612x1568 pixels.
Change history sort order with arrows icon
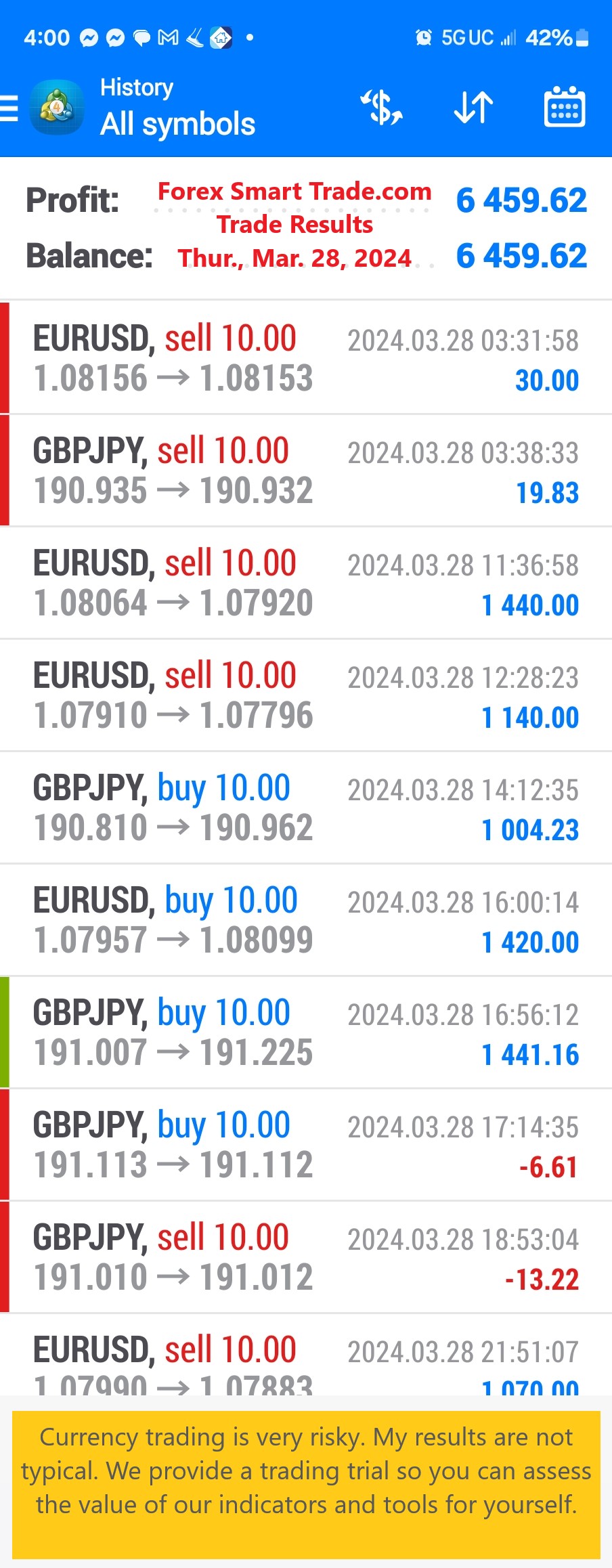click(x=473, y=108)
